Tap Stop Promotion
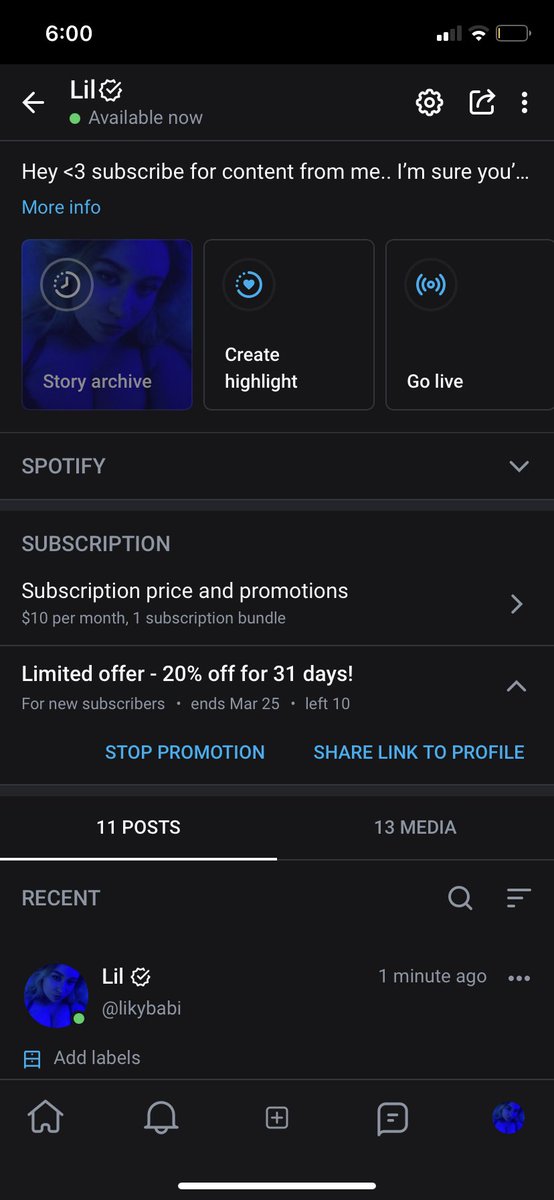This screenshot has width=554, height=1200. pos(185,752)
